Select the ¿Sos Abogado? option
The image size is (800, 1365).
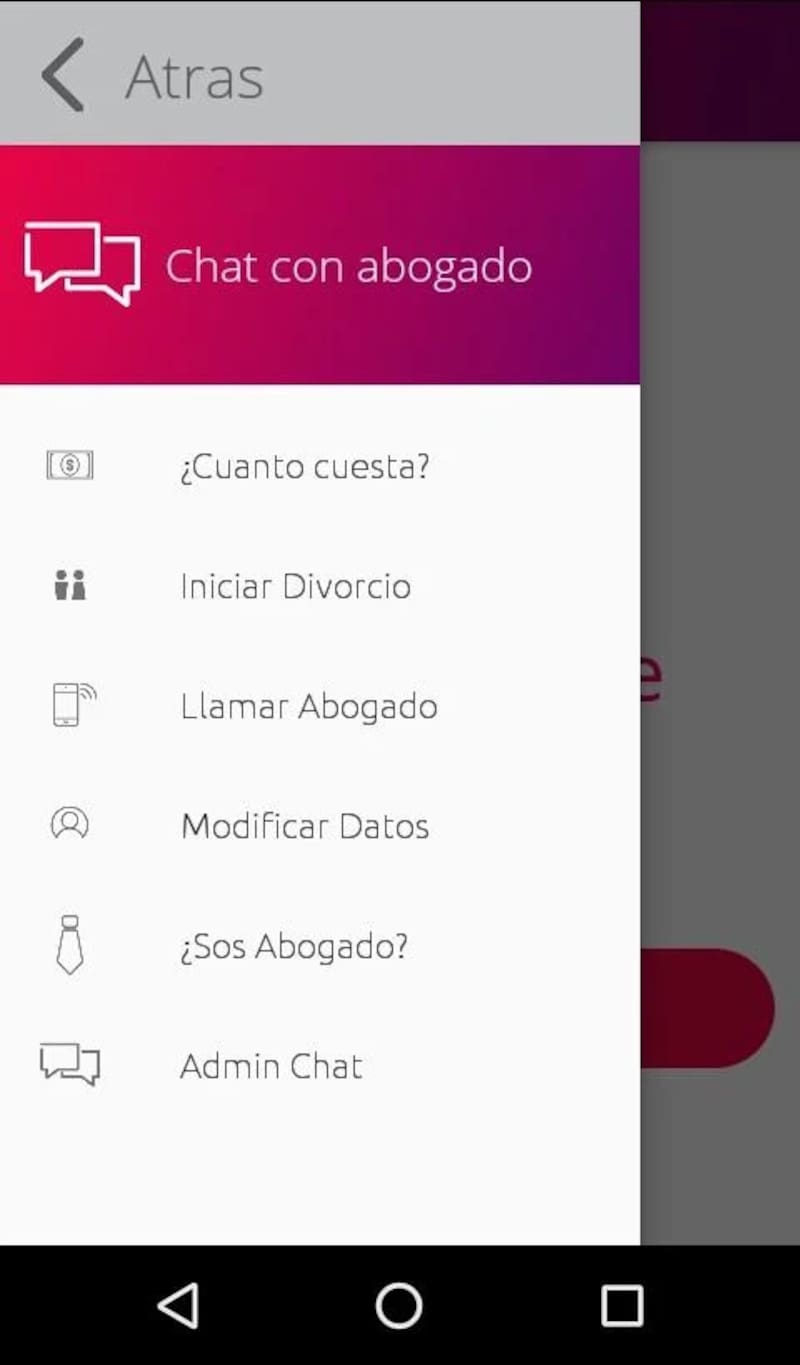coord(293,946)
